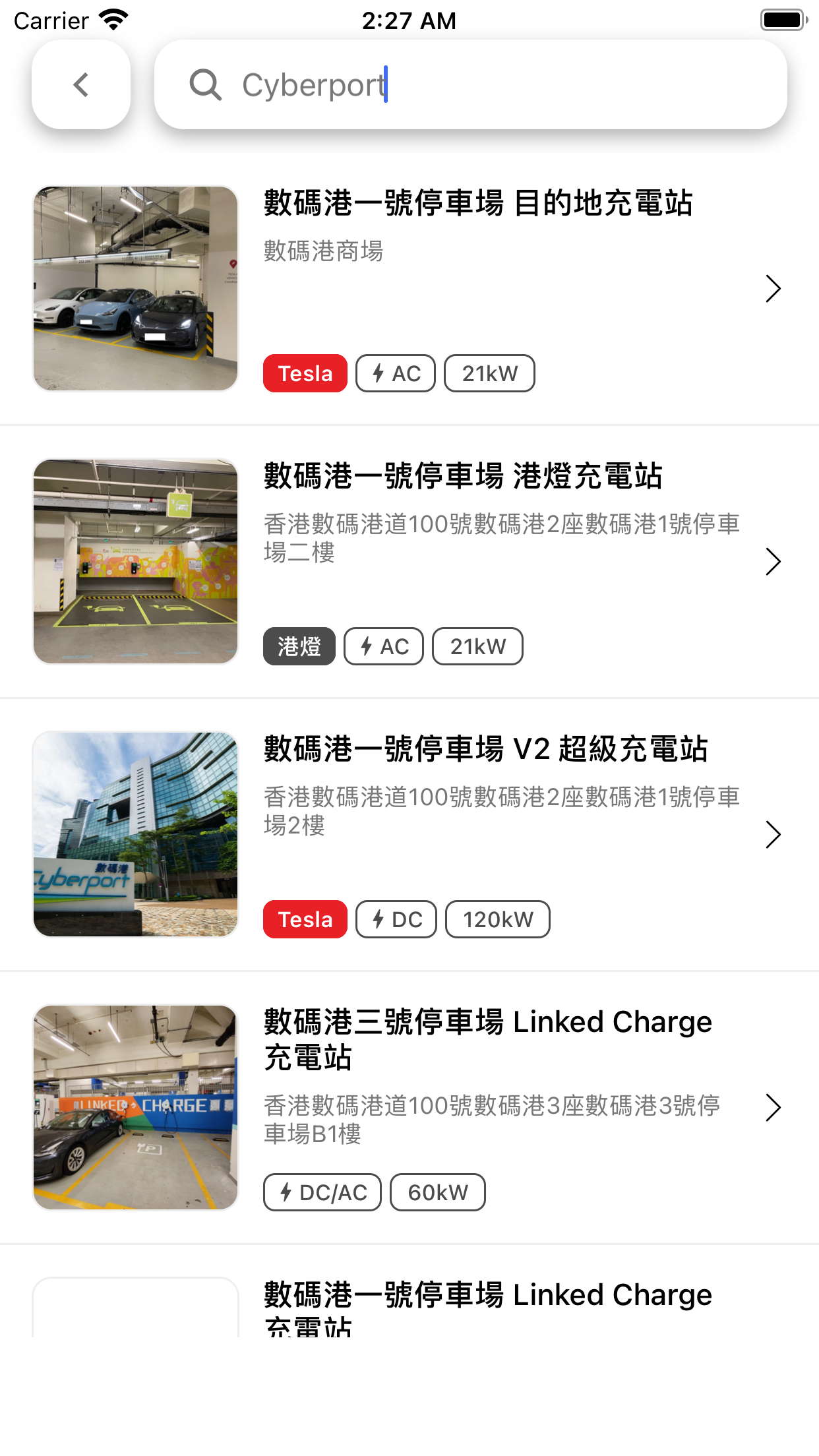819x1456 pixels.
Task: Tap the Cyberport search field
Action: click(470, 84)
